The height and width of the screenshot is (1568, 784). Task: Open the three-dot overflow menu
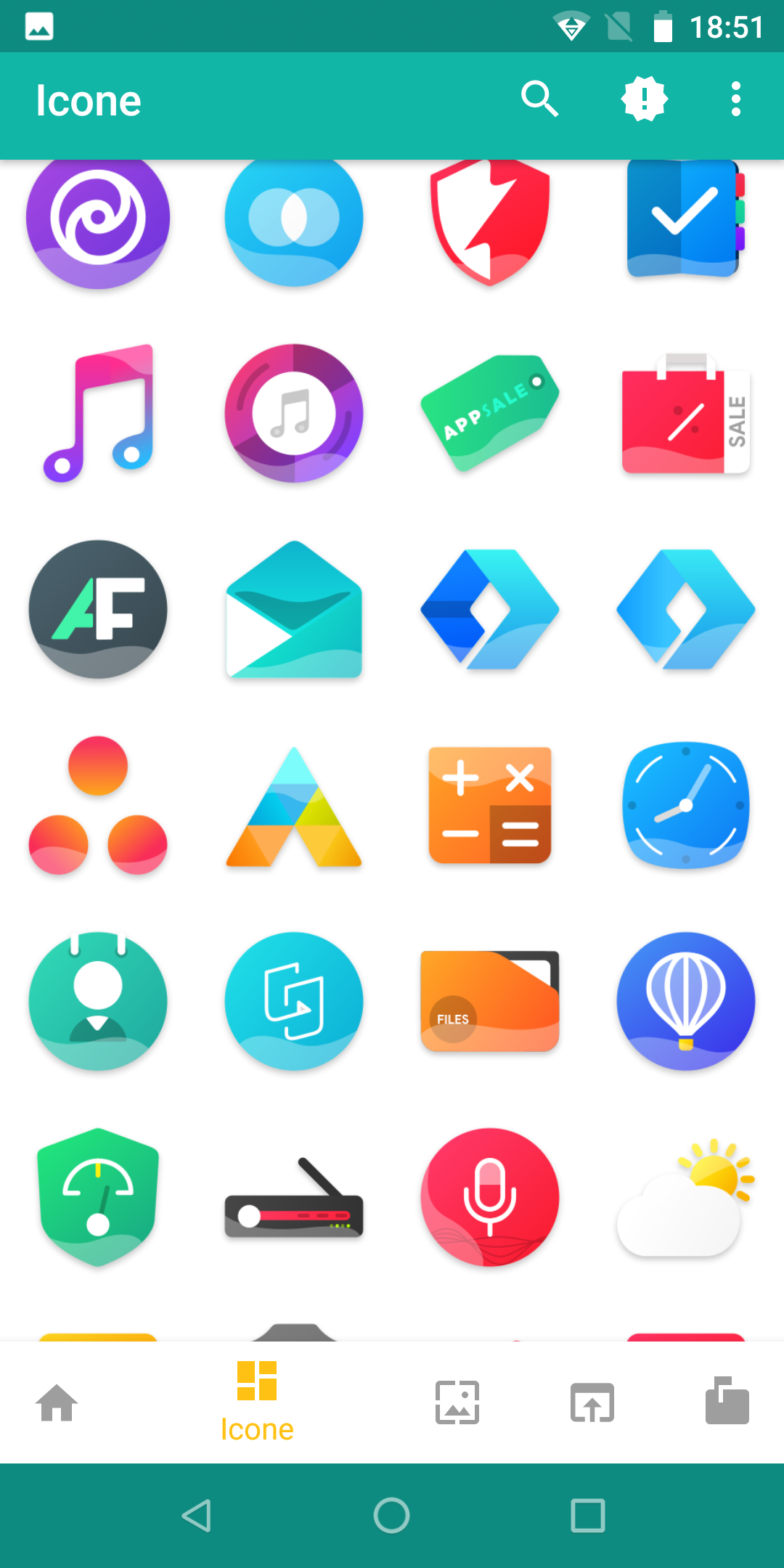pos(735,99)
